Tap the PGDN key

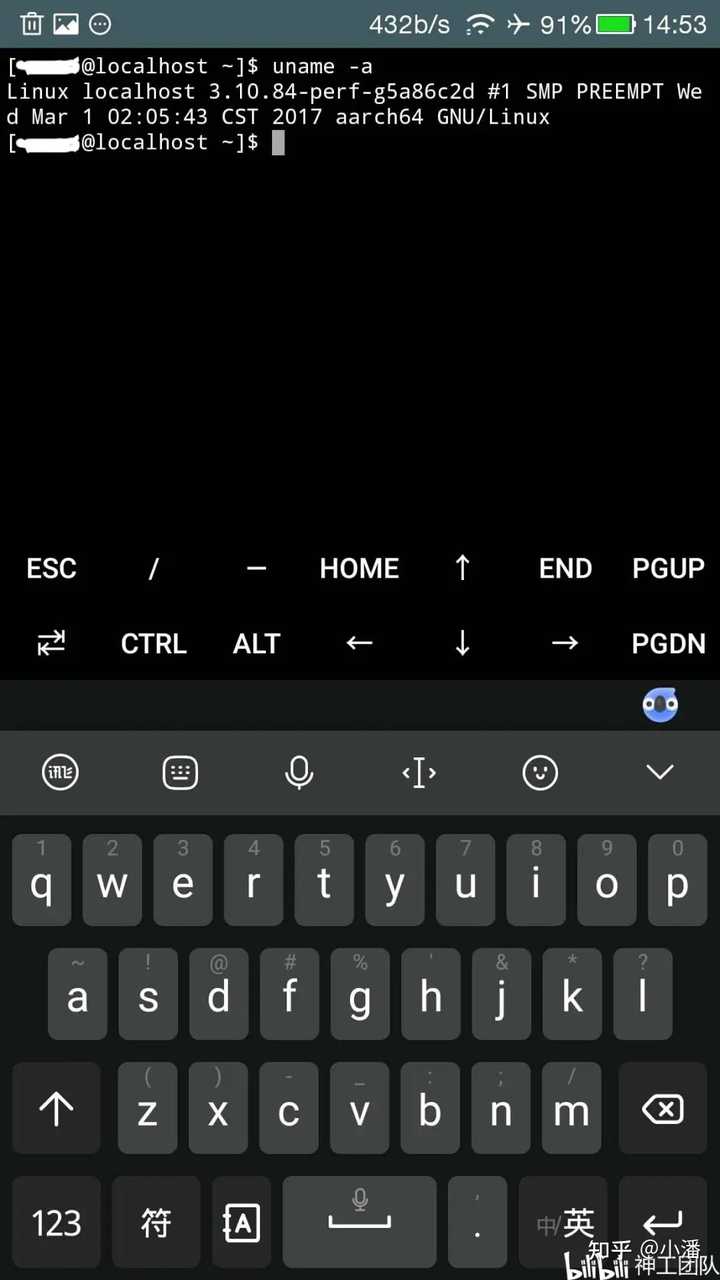(668, 644)
